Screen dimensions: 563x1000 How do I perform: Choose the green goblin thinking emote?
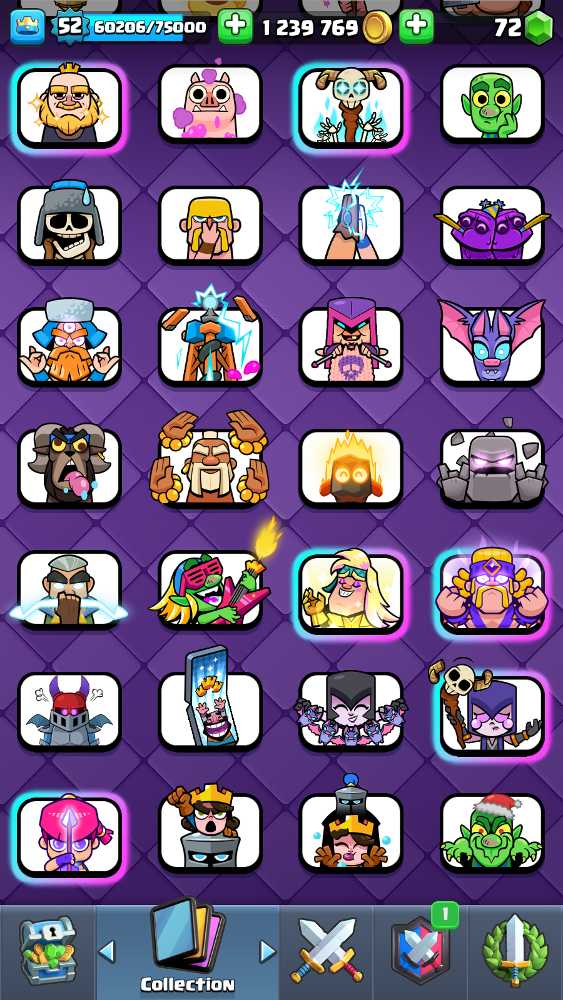pyautogui.click(x=492, y=103)
